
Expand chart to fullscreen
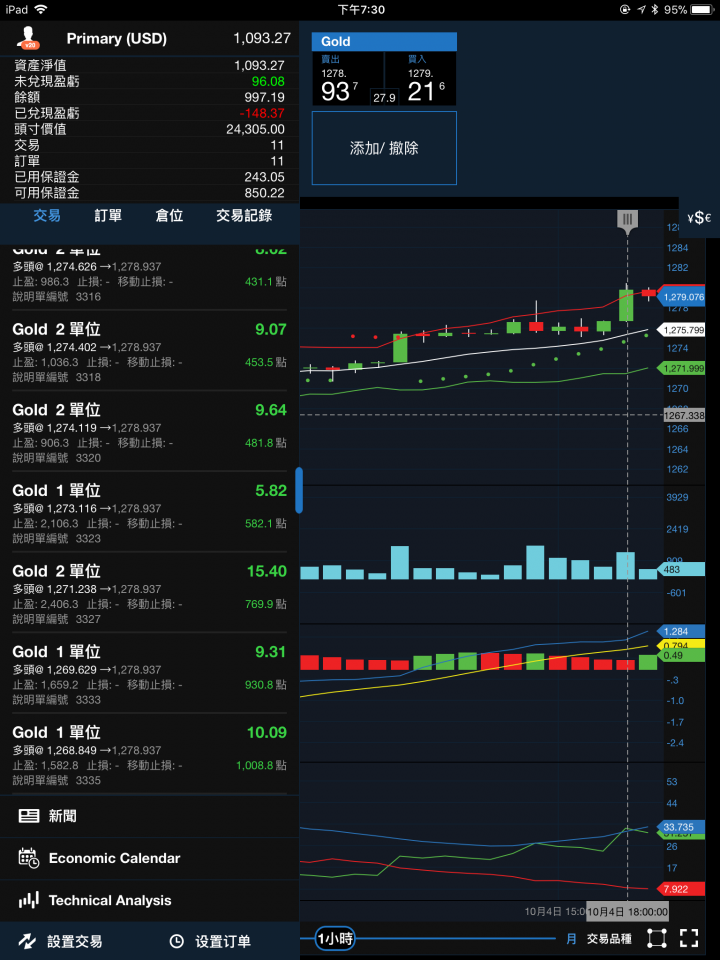point(689,938)
